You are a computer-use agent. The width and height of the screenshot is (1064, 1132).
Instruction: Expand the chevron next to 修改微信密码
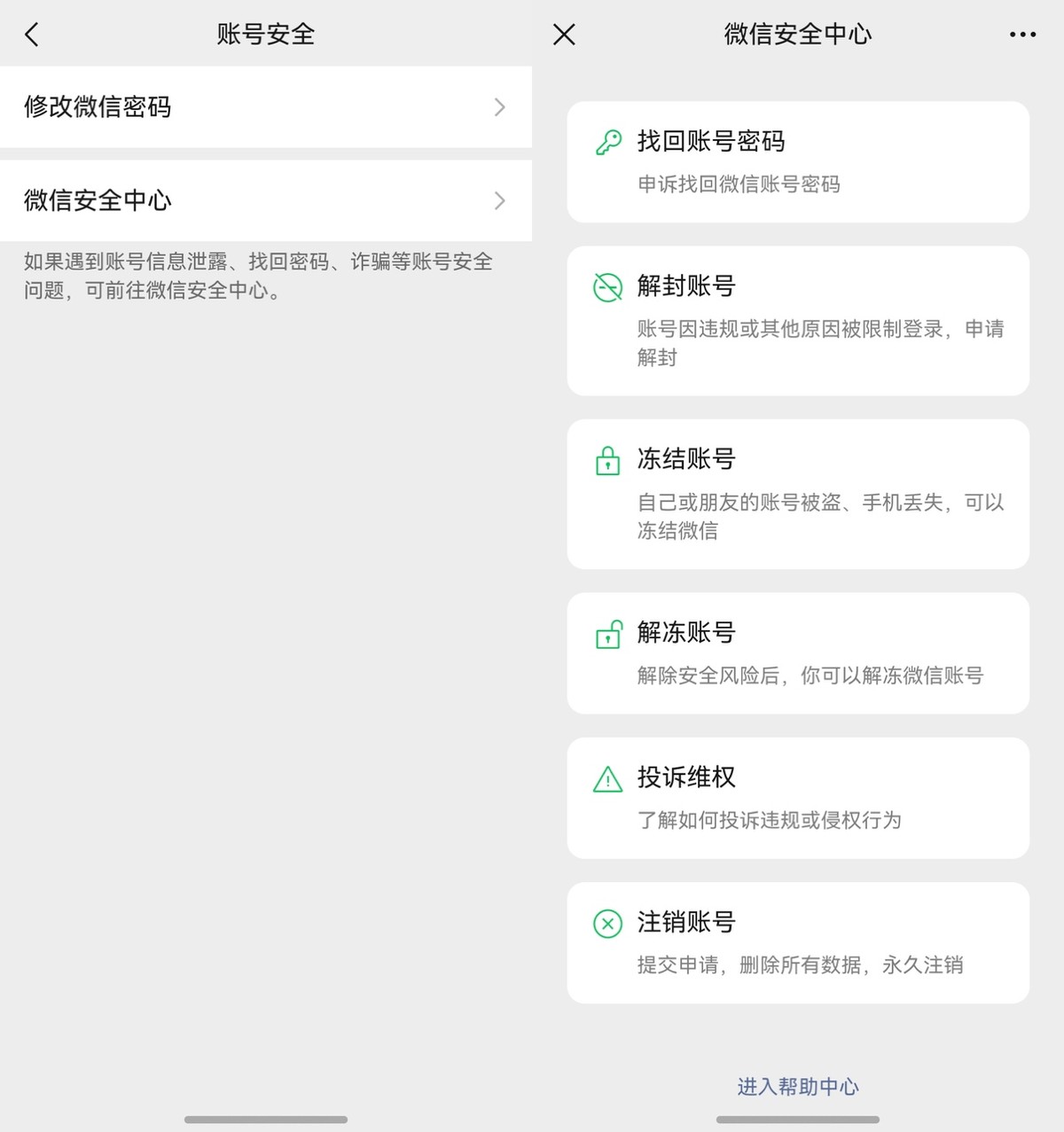click(x=499, y=107)
